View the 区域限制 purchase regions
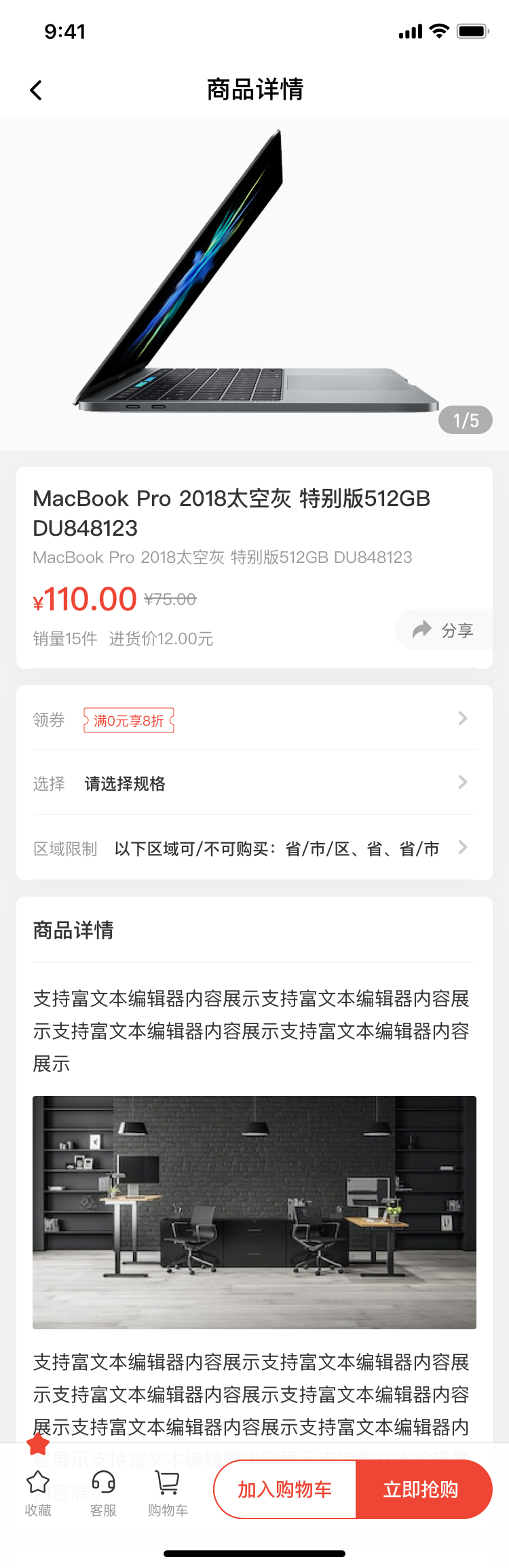509x1568 pixels. pos(254,848)
